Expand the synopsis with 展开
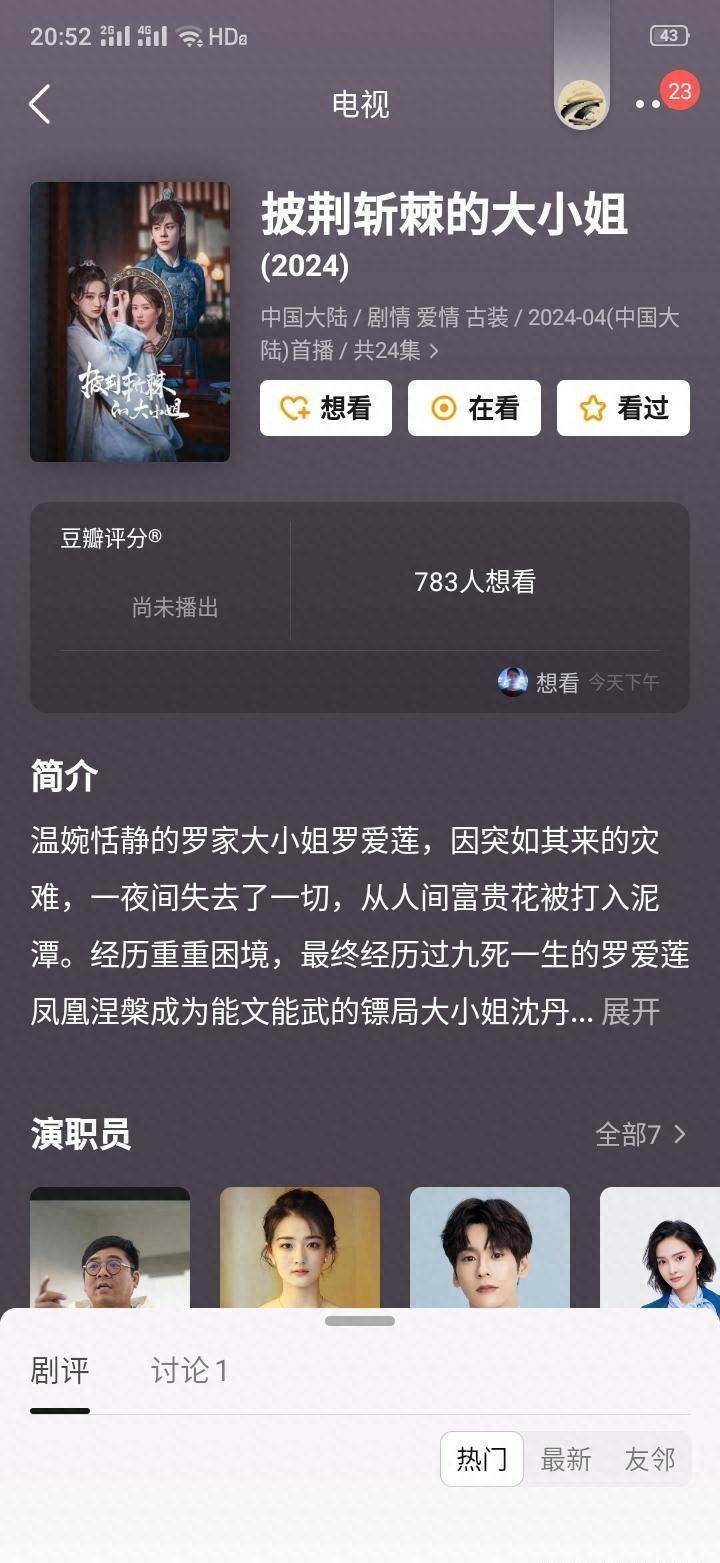Image resolution: width=720 pixels, height=1563 pixels. point(631,1011)
